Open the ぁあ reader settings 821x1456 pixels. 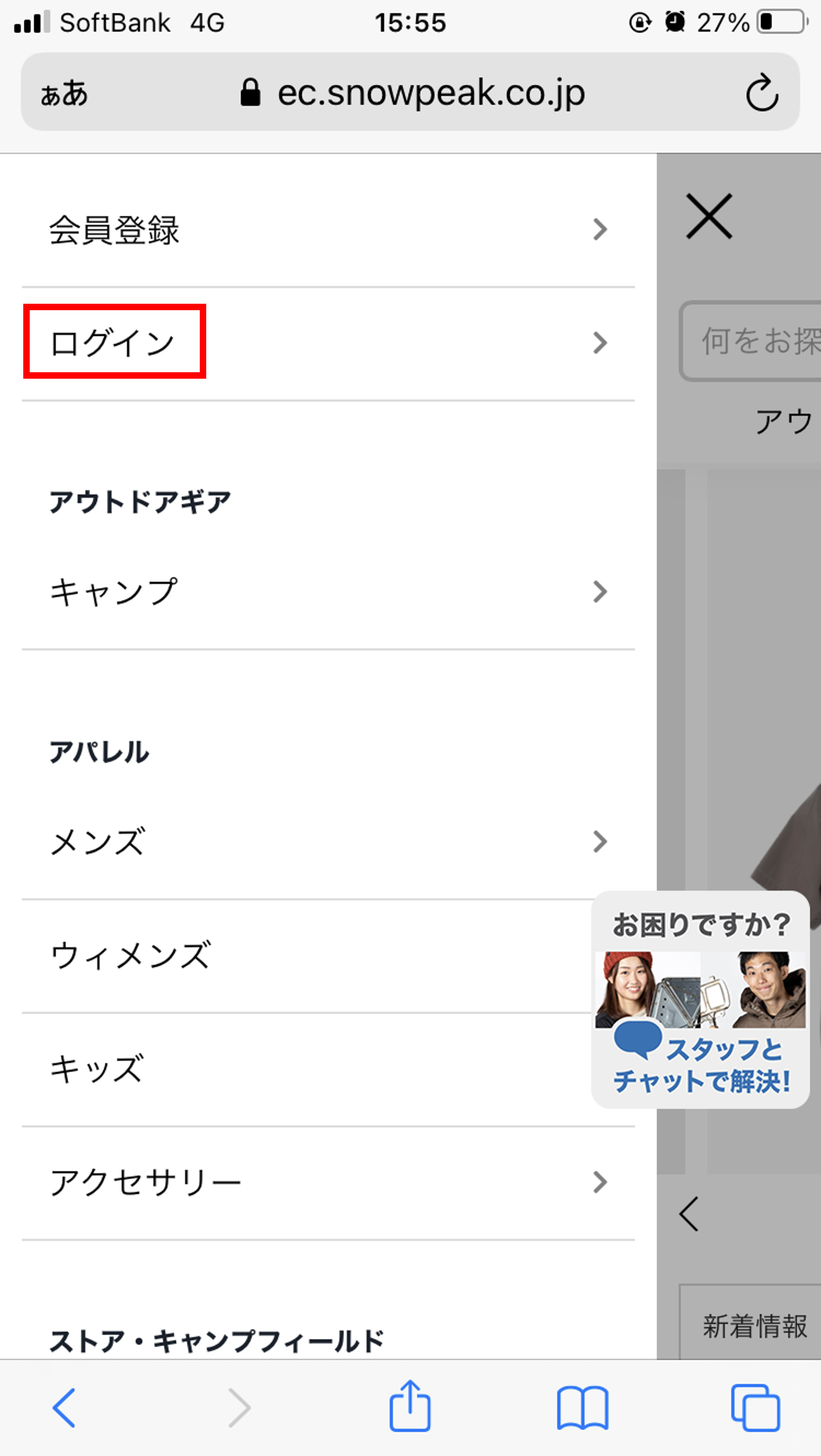tap(63, 93)
